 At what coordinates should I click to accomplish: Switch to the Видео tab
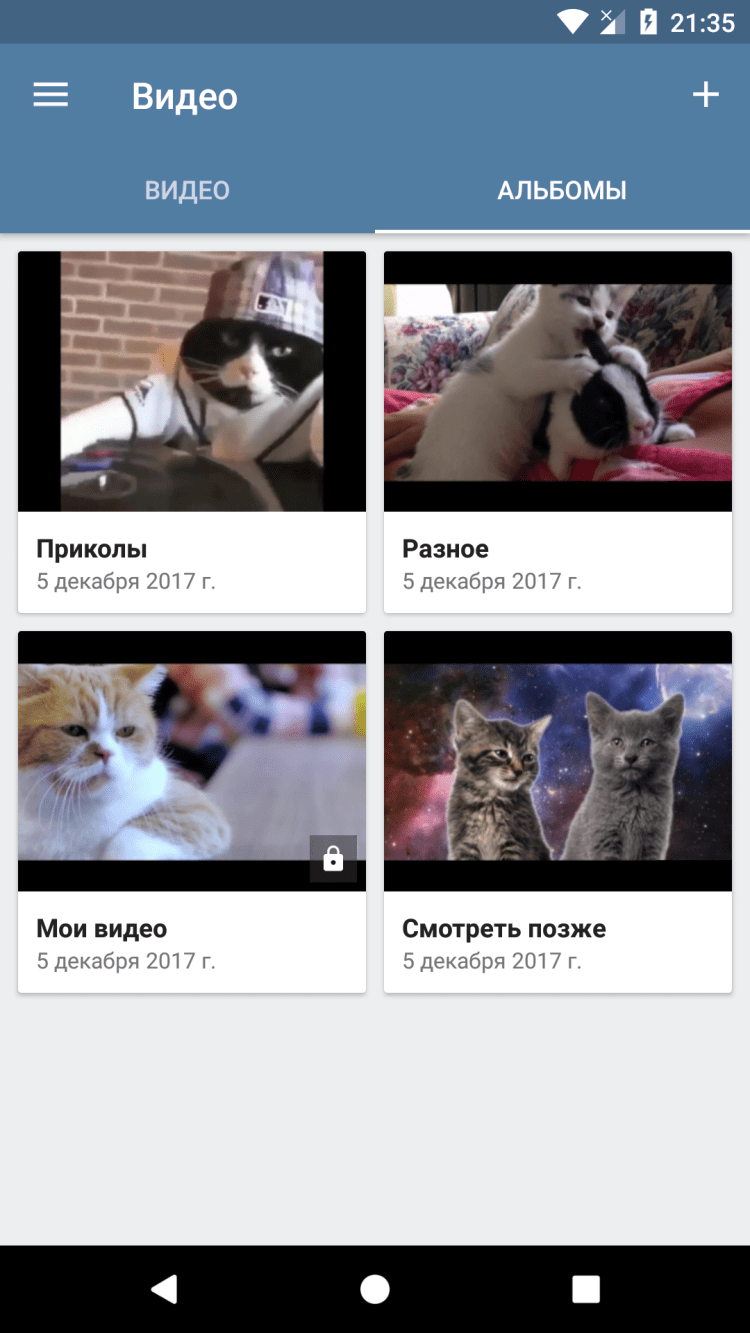[187, 190]
